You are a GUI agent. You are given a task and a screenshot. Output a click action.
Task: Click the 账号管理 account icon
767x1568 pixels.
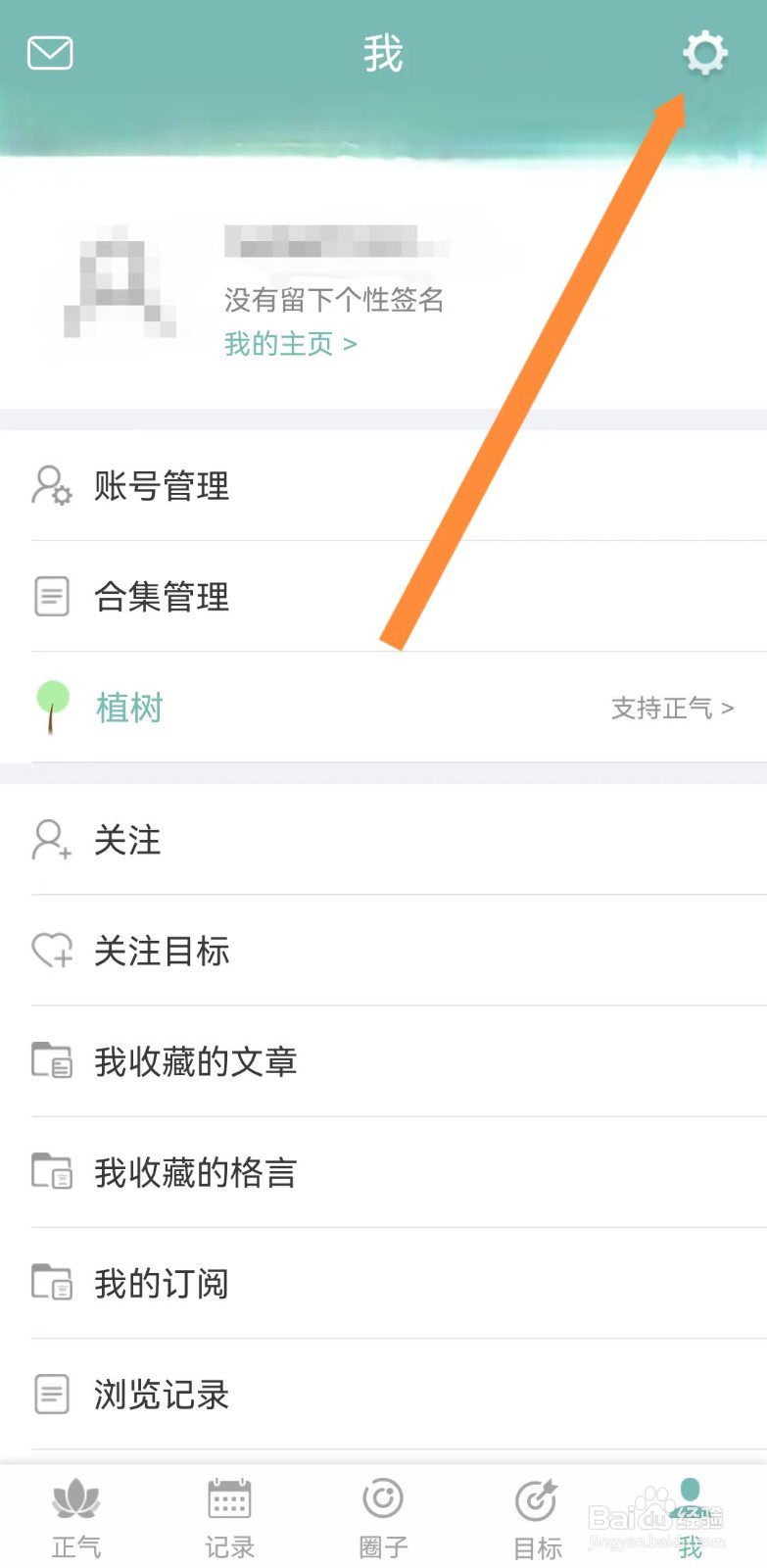tap(50, 487)
